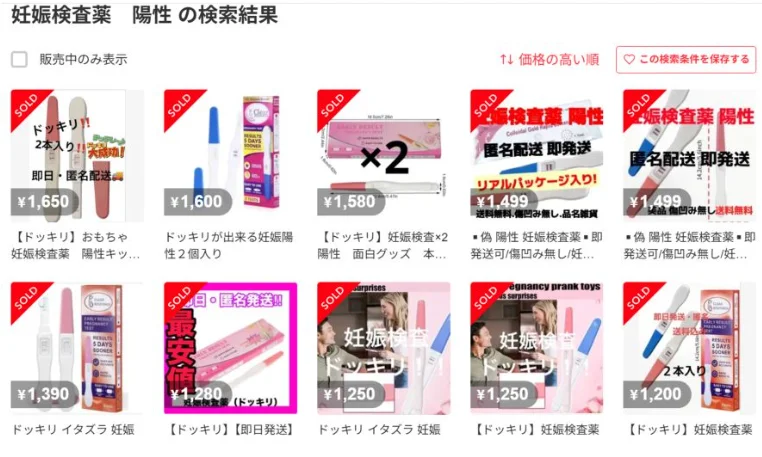Open the 価格の高い順 sort options
The width and height of the screenshot is (762, 457).
550,59
